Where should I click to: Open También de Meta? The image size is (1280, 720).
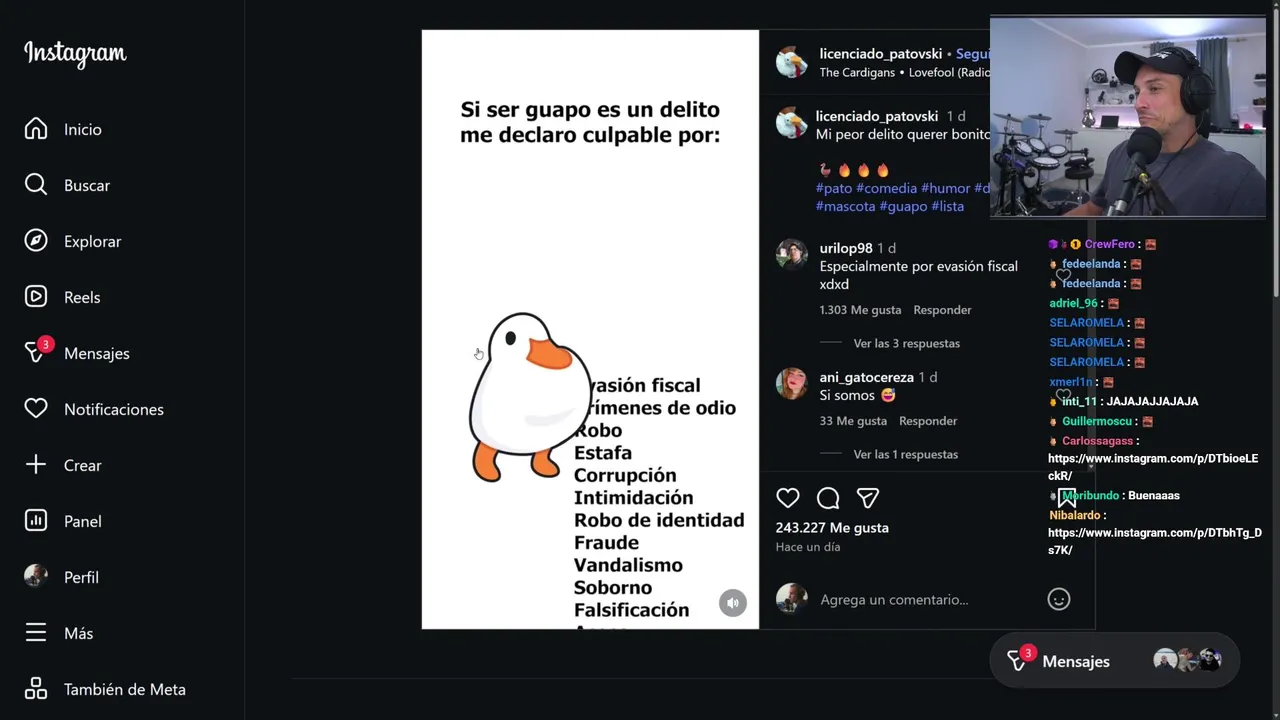point(124,689)
